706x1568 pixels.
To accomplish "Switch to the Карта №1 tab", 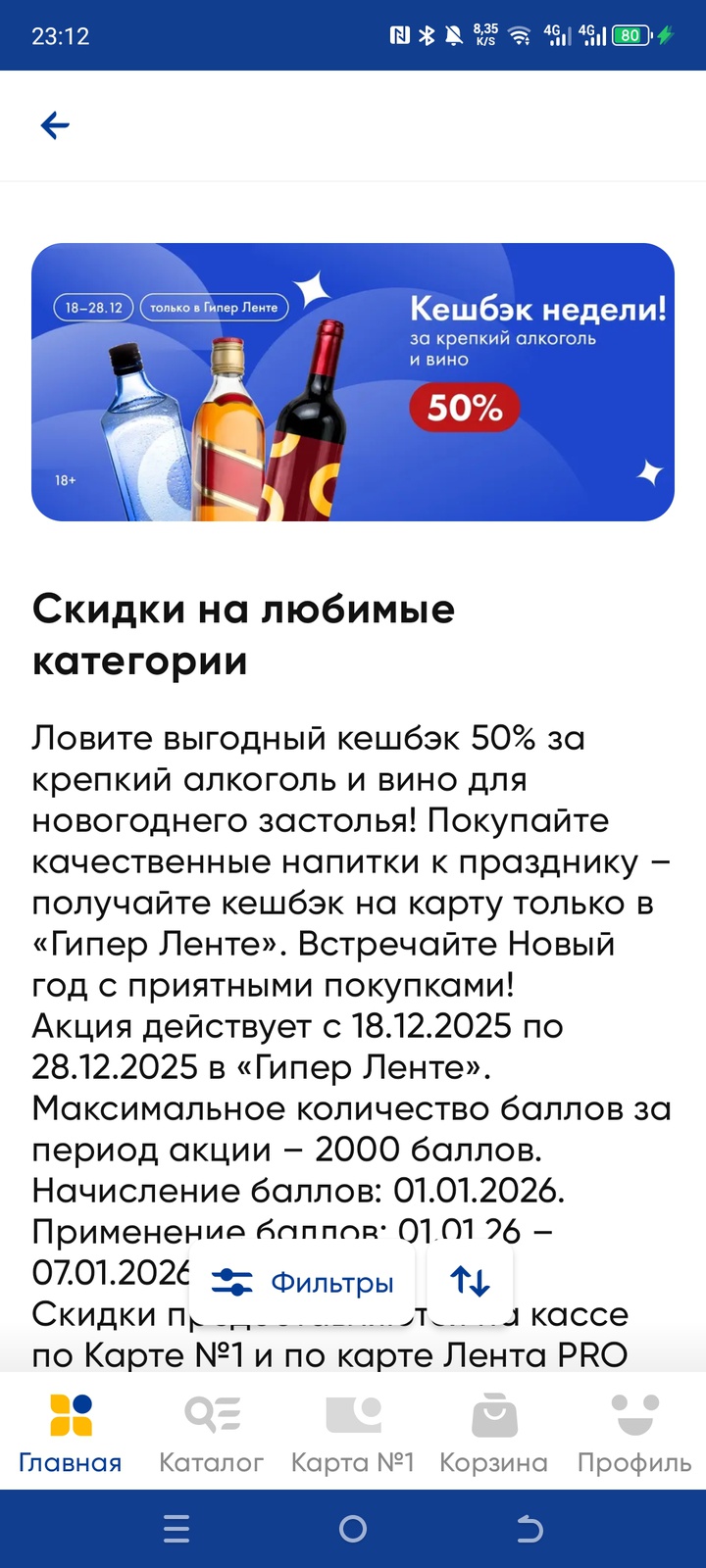I will click(x=353, y=1433).
